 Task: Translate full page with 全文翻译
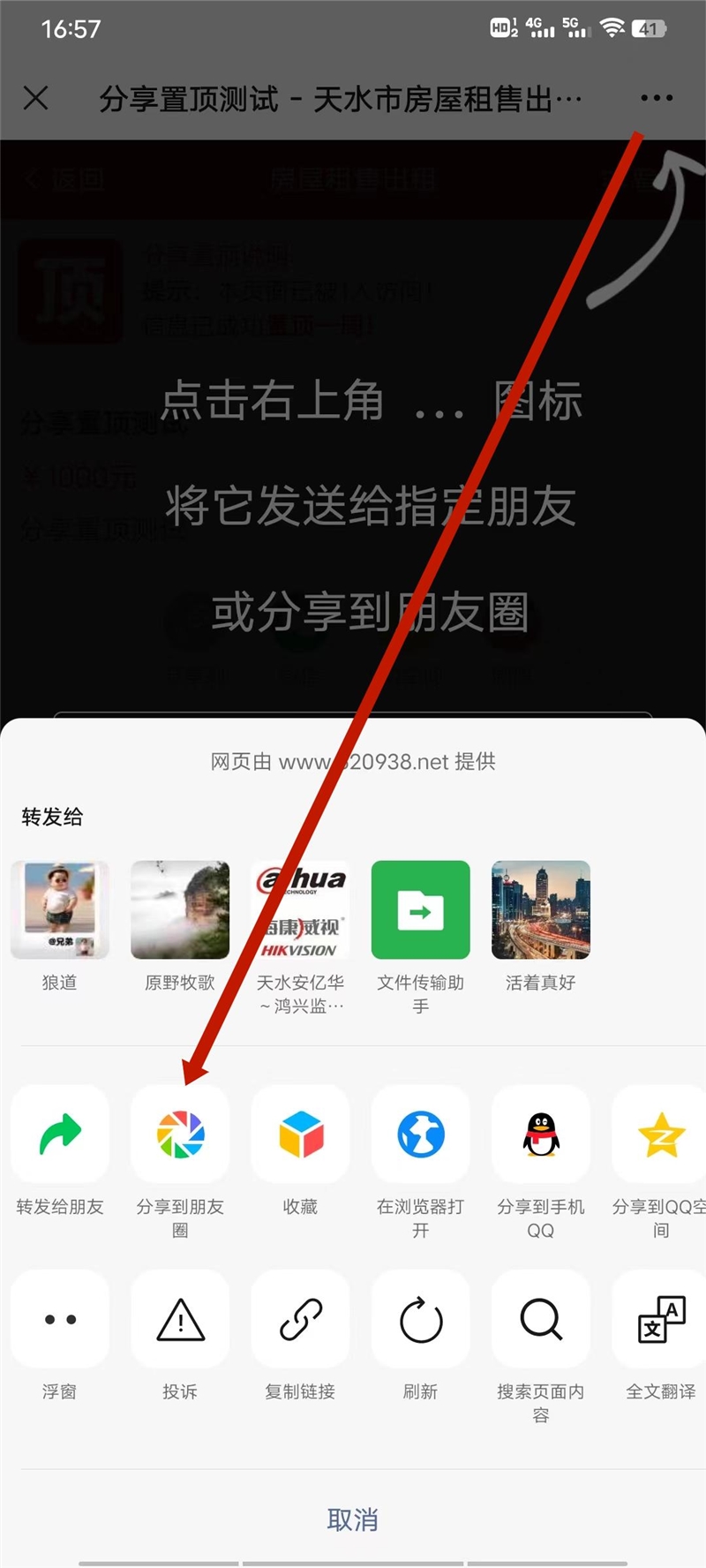(x=660, y=1320)
